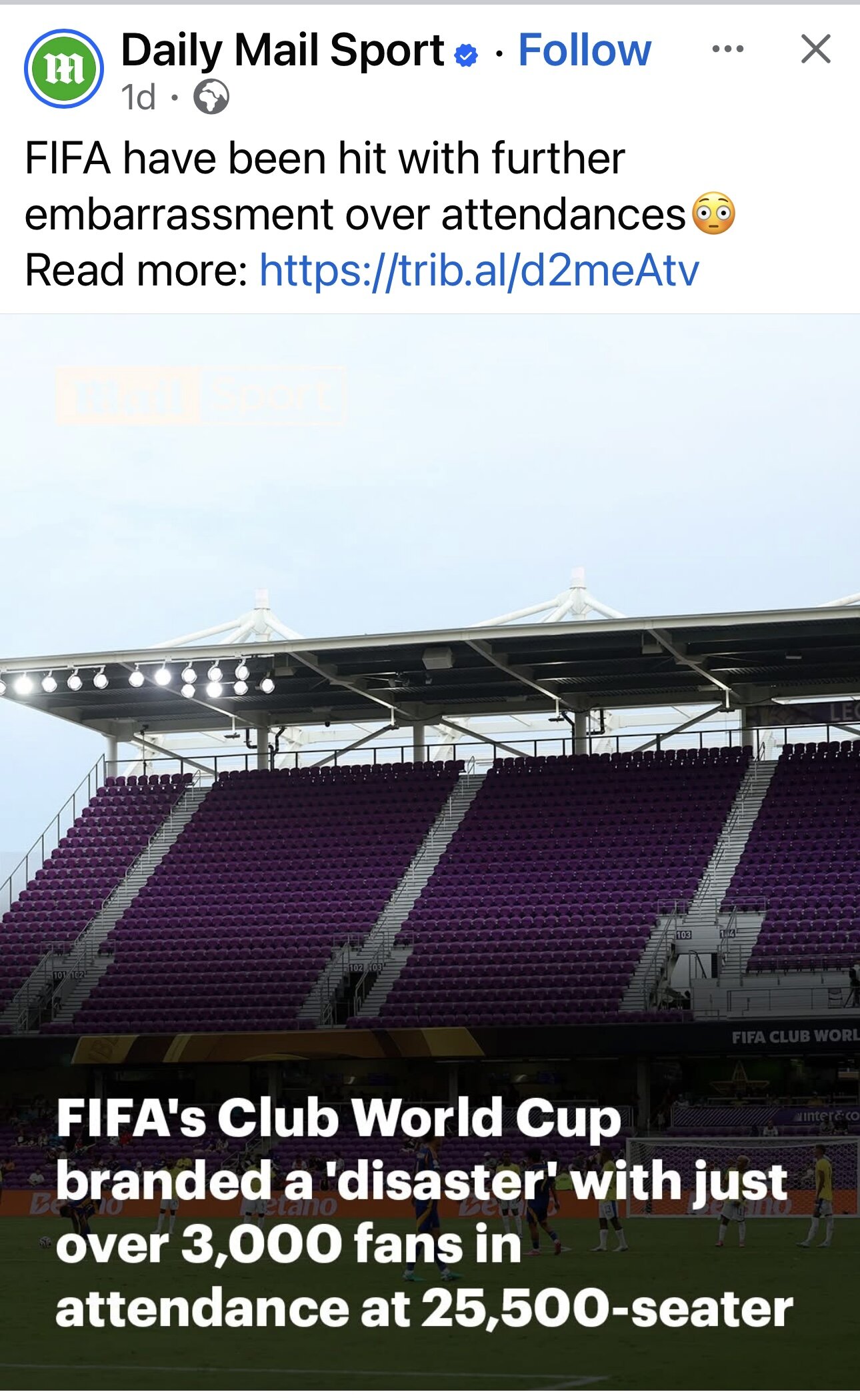
Task: View post audience via globe icon
Action: (x=211, y=97)
